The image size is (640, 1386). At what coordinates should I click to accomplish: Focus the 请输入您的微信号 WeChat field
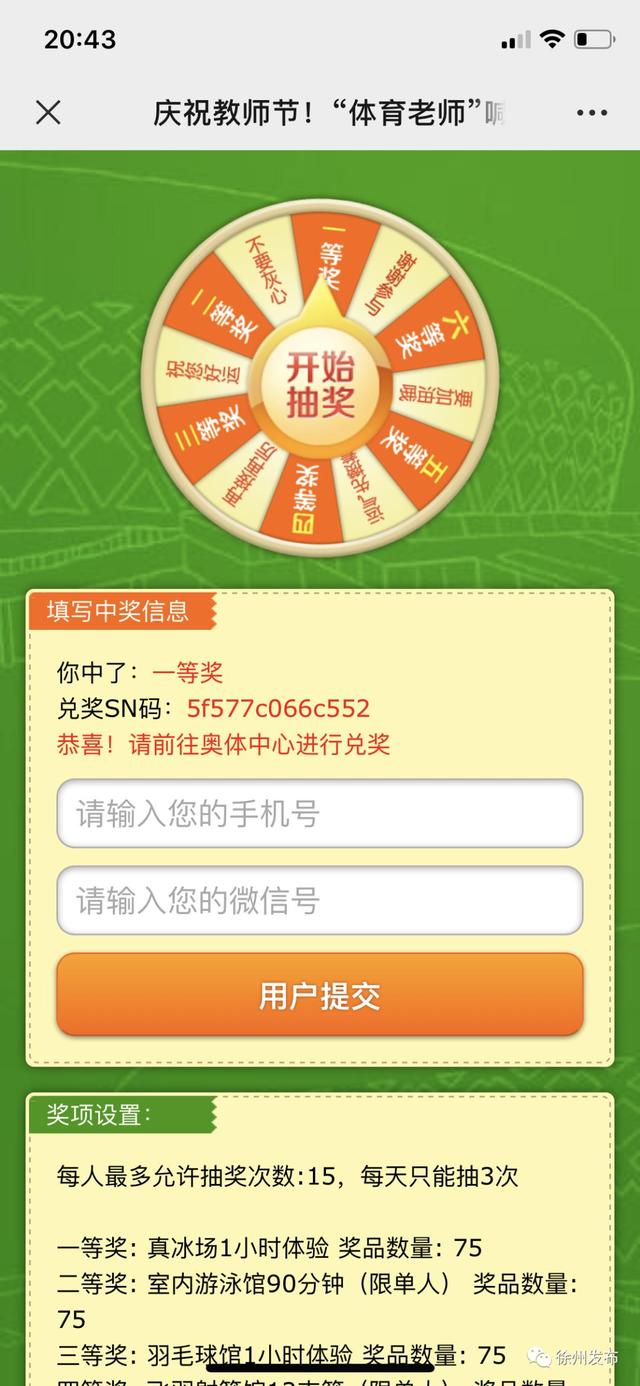pos(320,900)
